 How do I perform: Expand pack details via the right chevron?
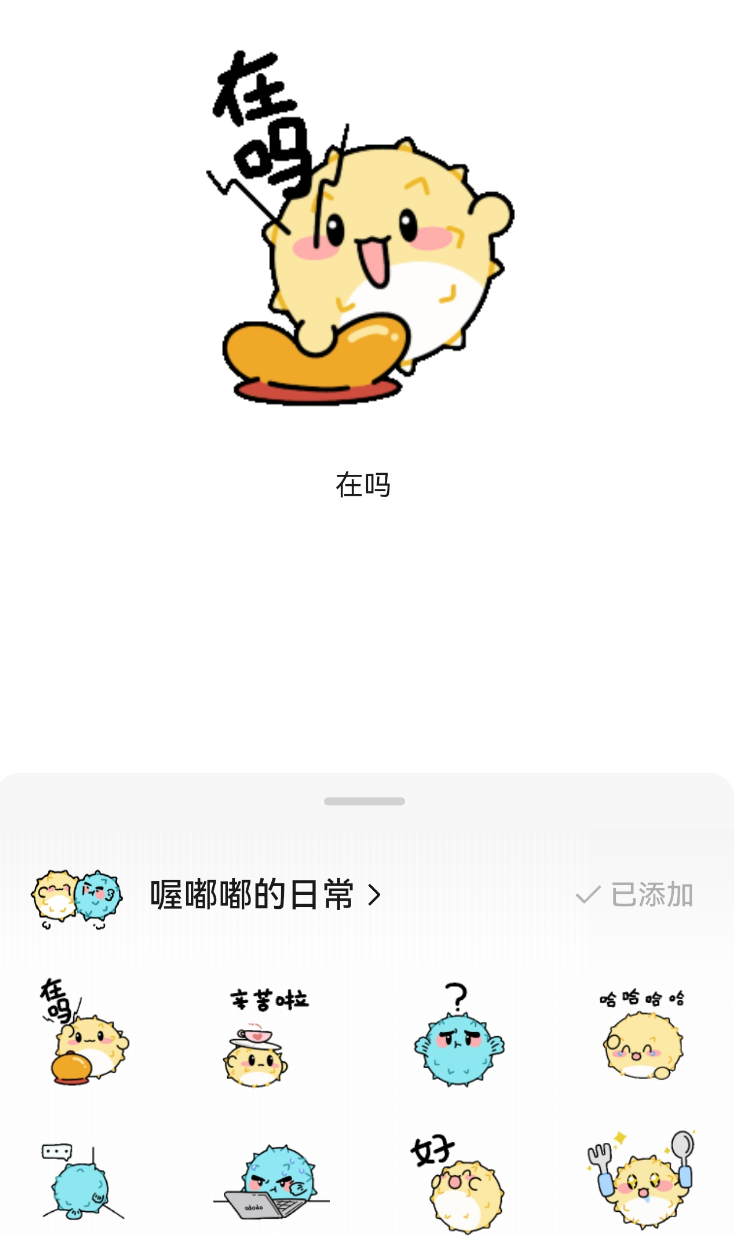point(377,895)
